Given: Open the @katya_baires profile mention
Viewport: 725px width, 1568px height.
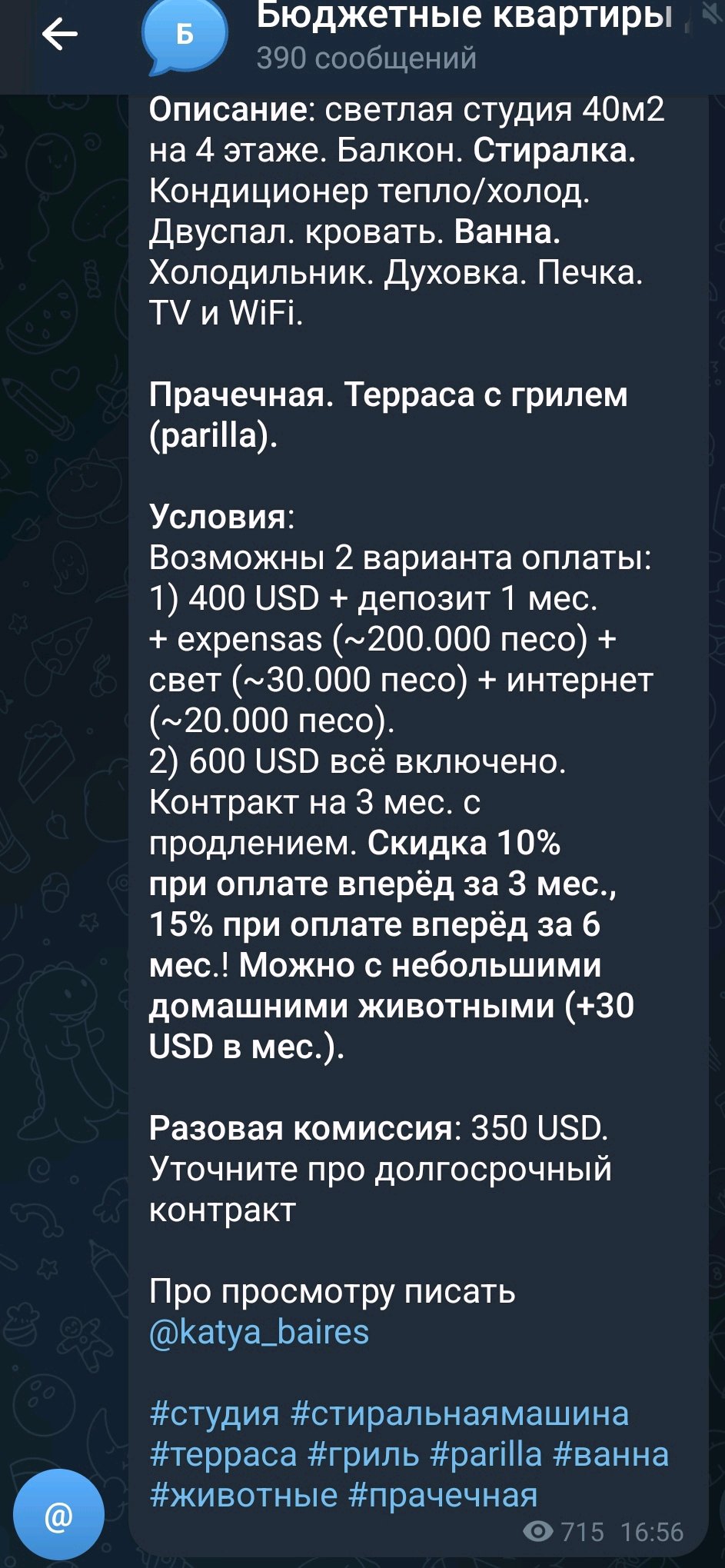Looking at the screenshot, I should click(x=259, y=1331).
